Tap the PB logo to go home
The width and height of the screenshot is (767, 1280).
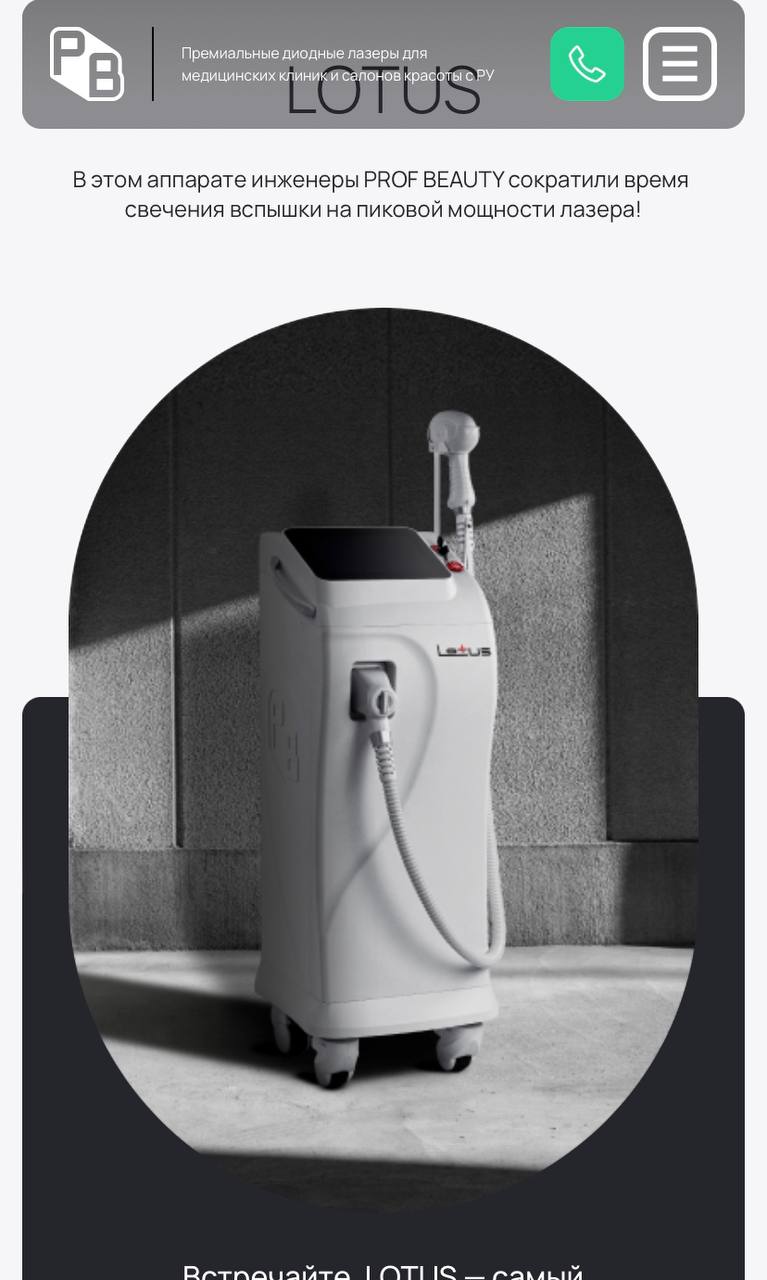[87, 64]
